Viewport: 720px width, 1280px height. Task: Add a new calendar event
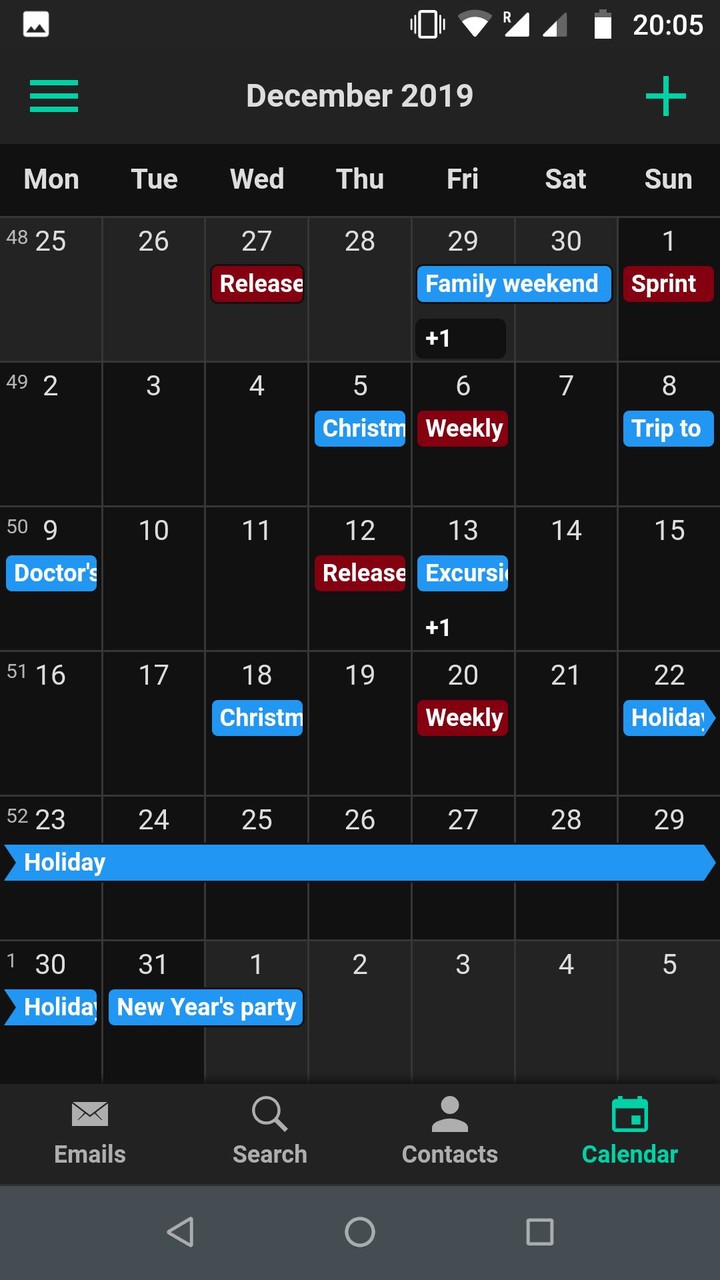tap(665, 96)
